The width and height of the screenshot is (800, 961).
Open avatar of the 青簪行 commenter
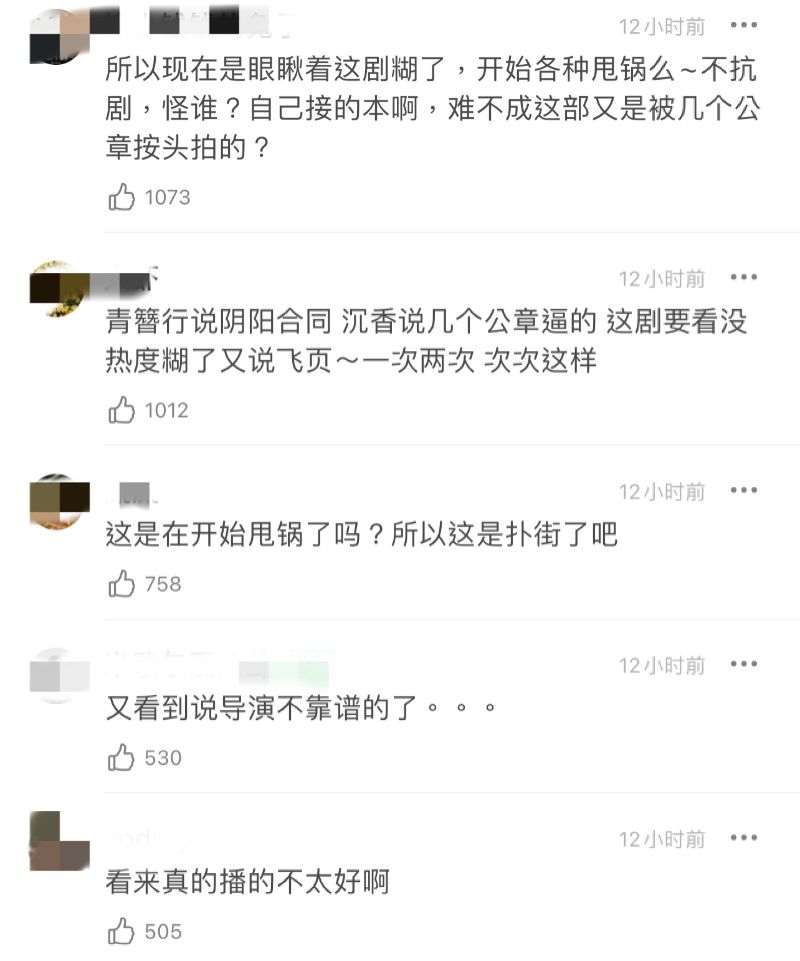pos(60,288)
